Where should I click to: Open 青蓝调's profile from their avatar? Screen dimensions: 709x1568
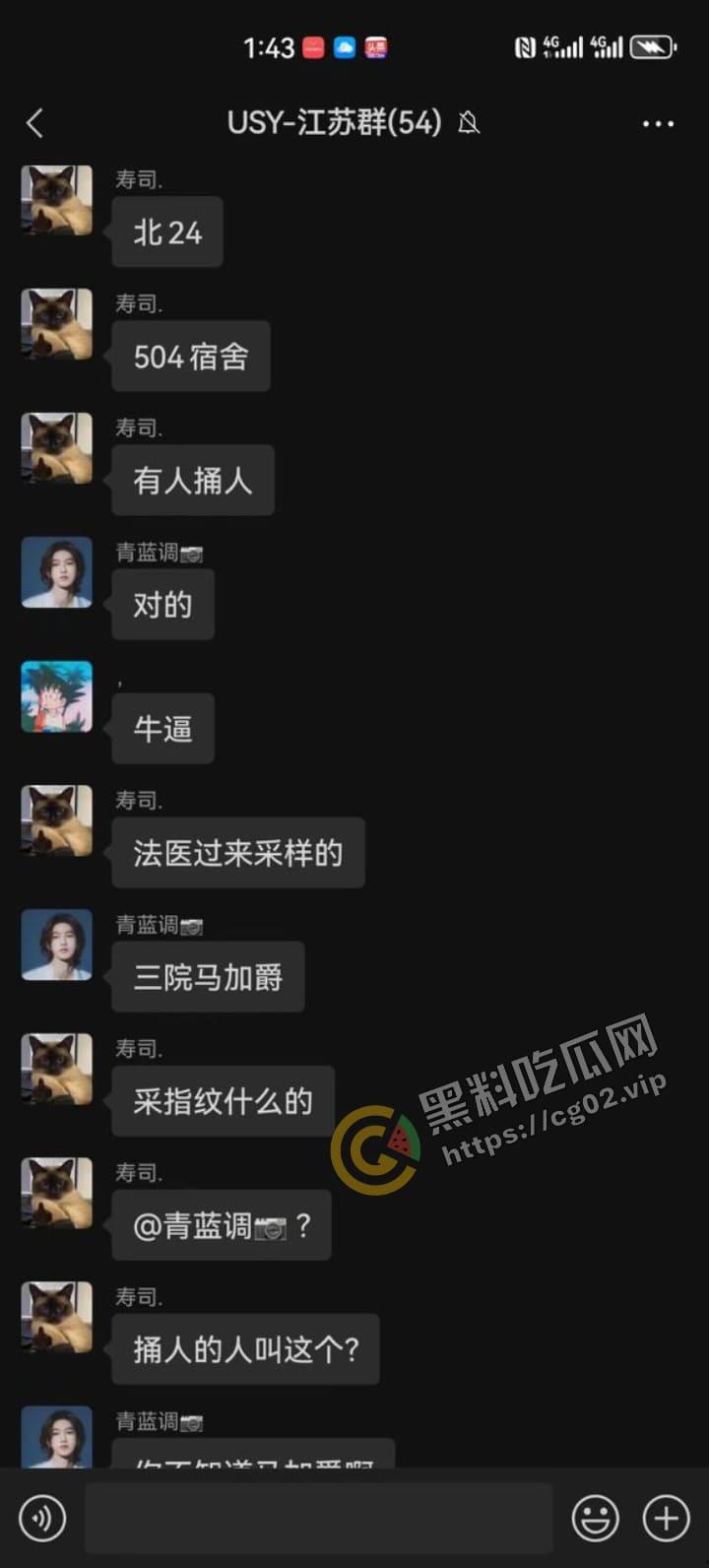click(x=56, y=571)
